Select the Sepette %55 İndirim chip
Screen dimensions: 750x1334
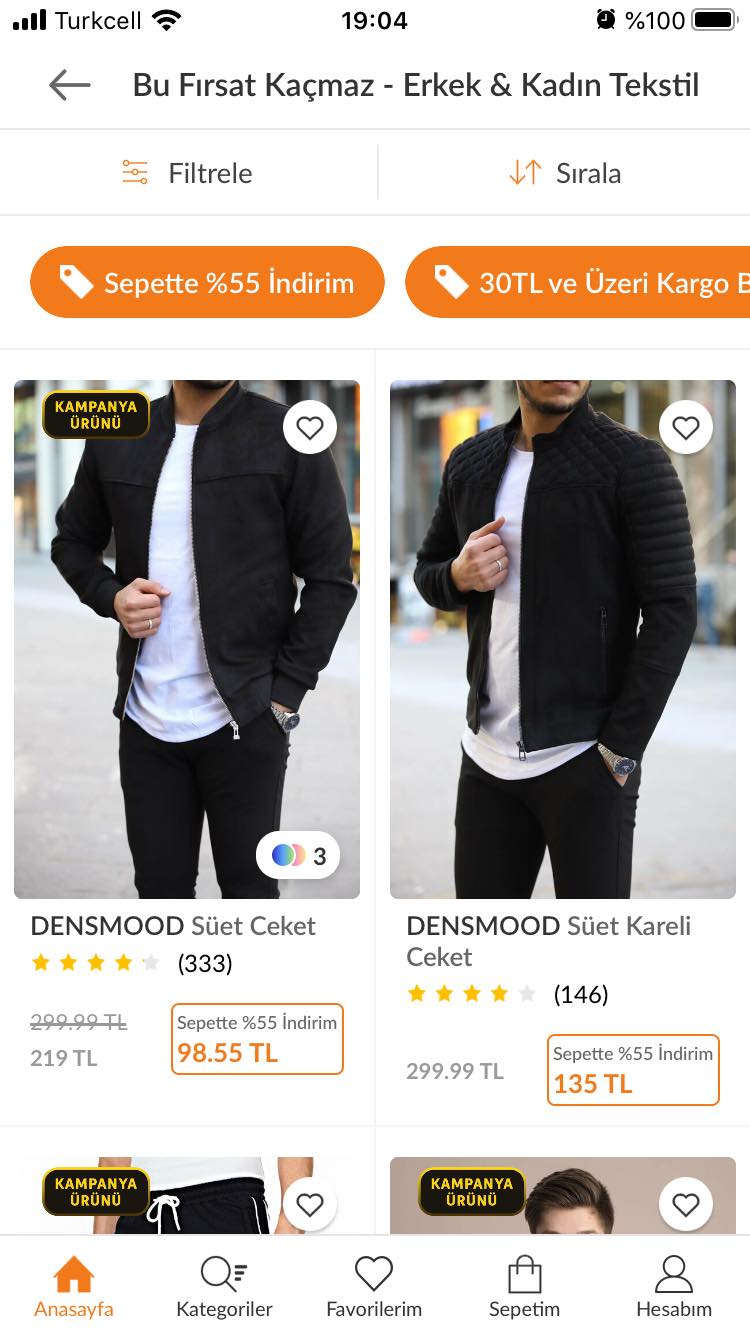pos(208,283)
